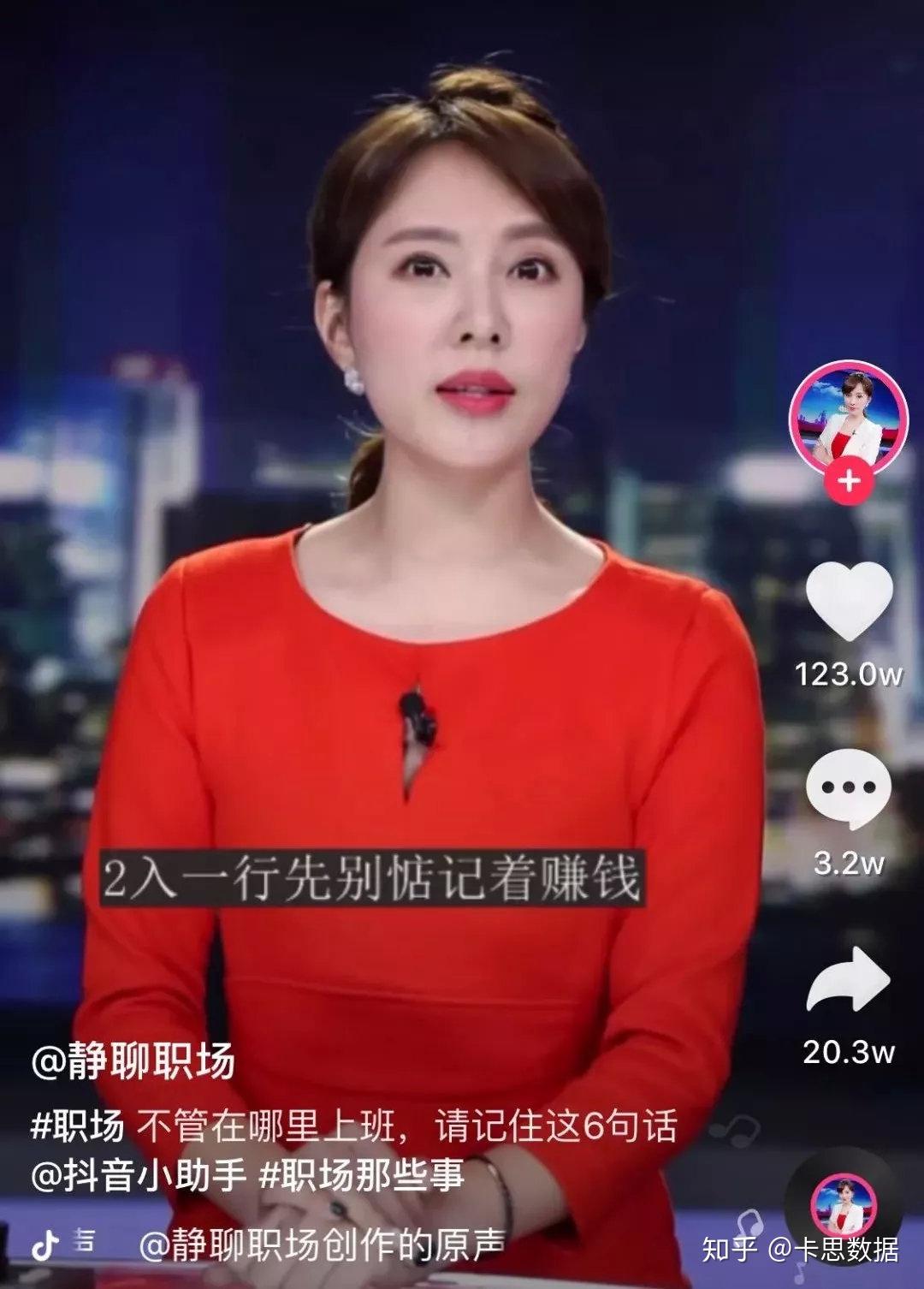924x1289 pixels.
Task: Open the comments with 3.2w replies
Action: tap(849, 787)
